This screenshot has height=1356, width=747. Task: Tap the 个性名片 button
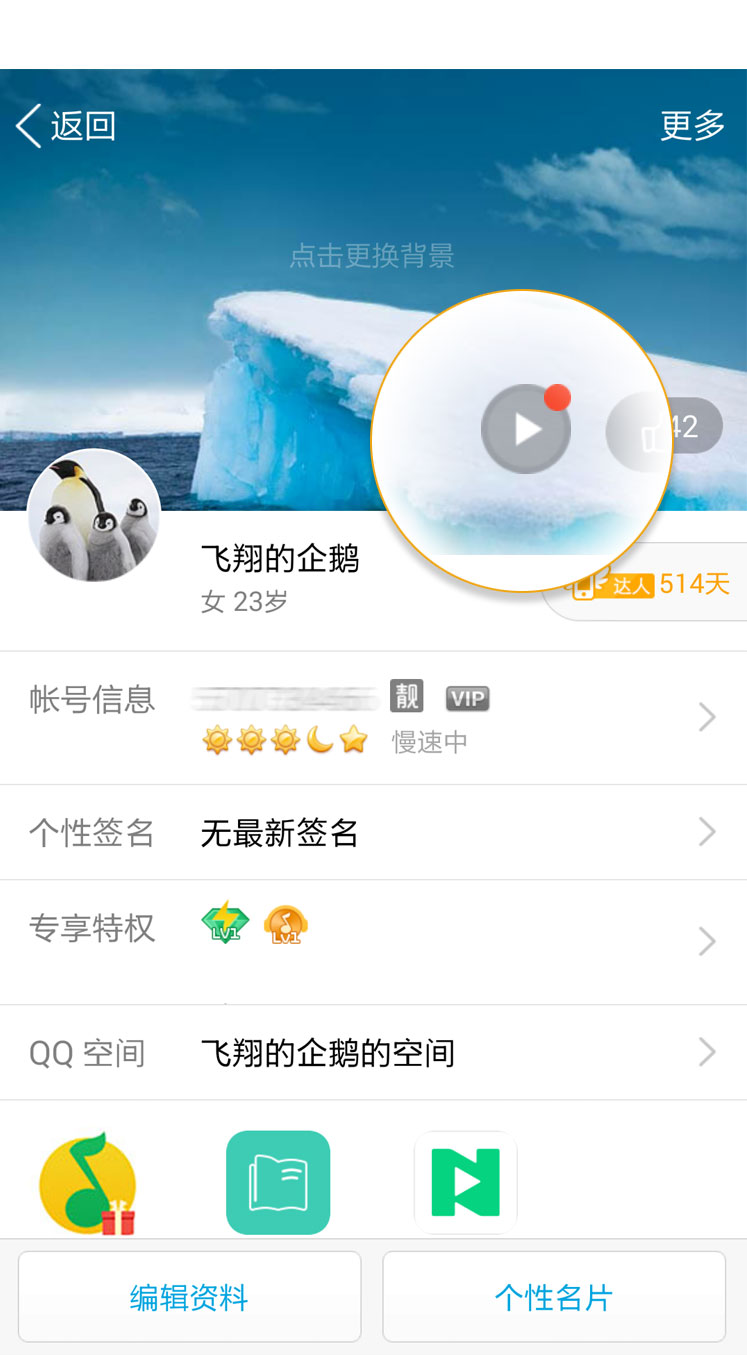(554, 1297)
